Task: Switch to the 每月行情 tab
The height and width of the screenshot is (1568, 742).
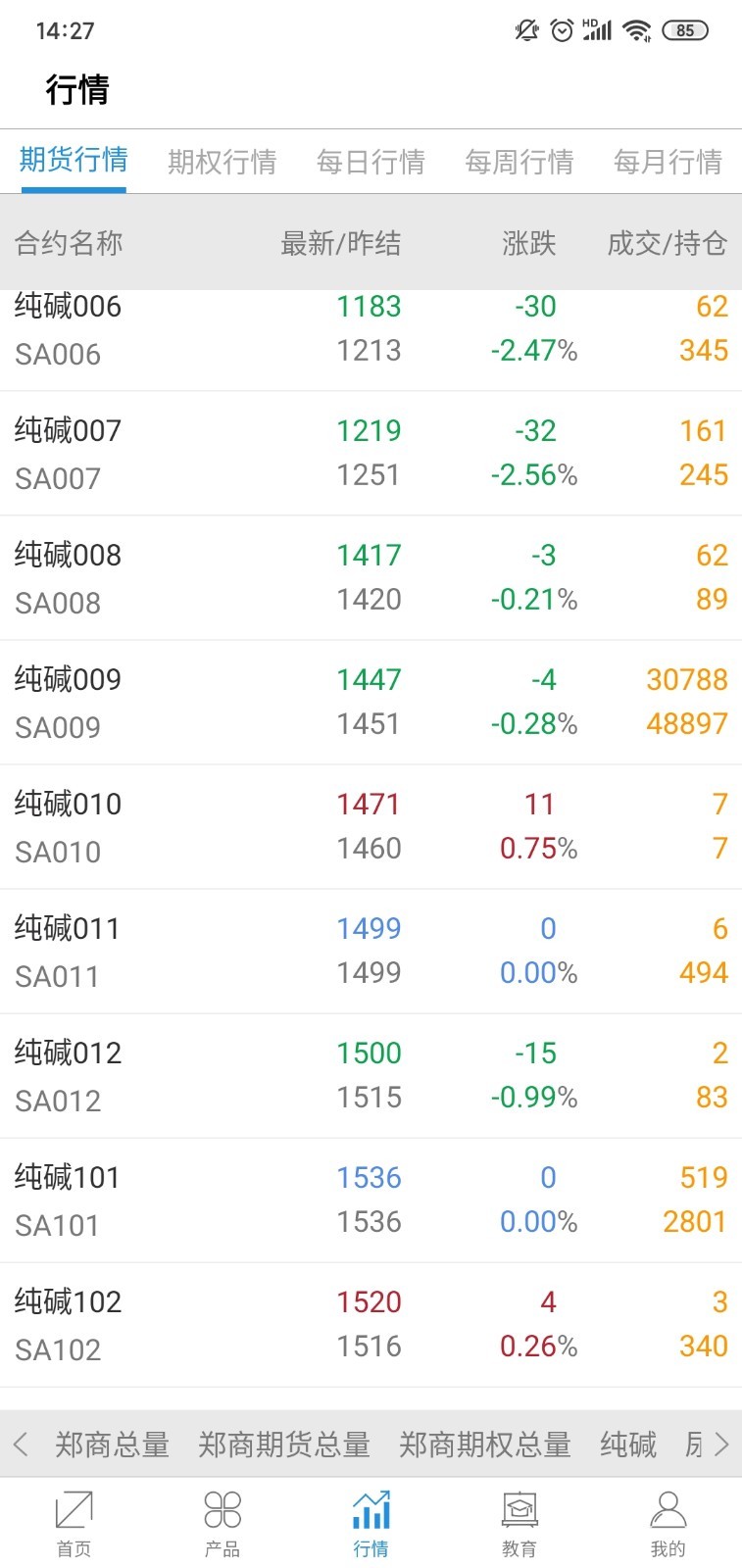Action: (668, 162)
